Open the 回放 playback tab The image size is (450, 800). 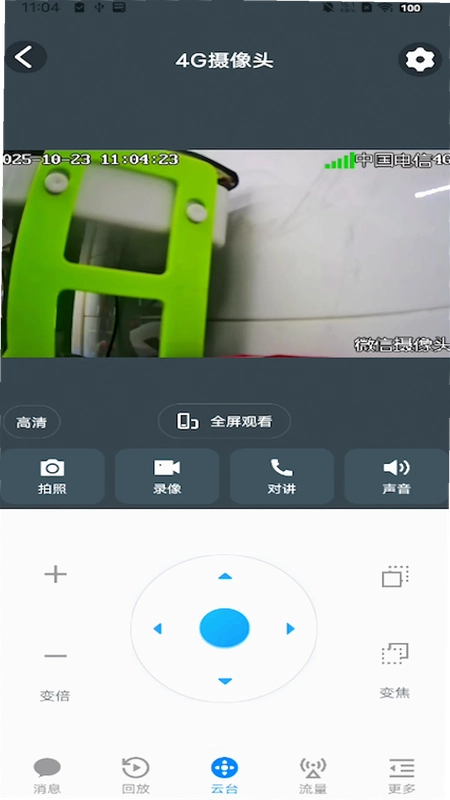pos(136,776)
